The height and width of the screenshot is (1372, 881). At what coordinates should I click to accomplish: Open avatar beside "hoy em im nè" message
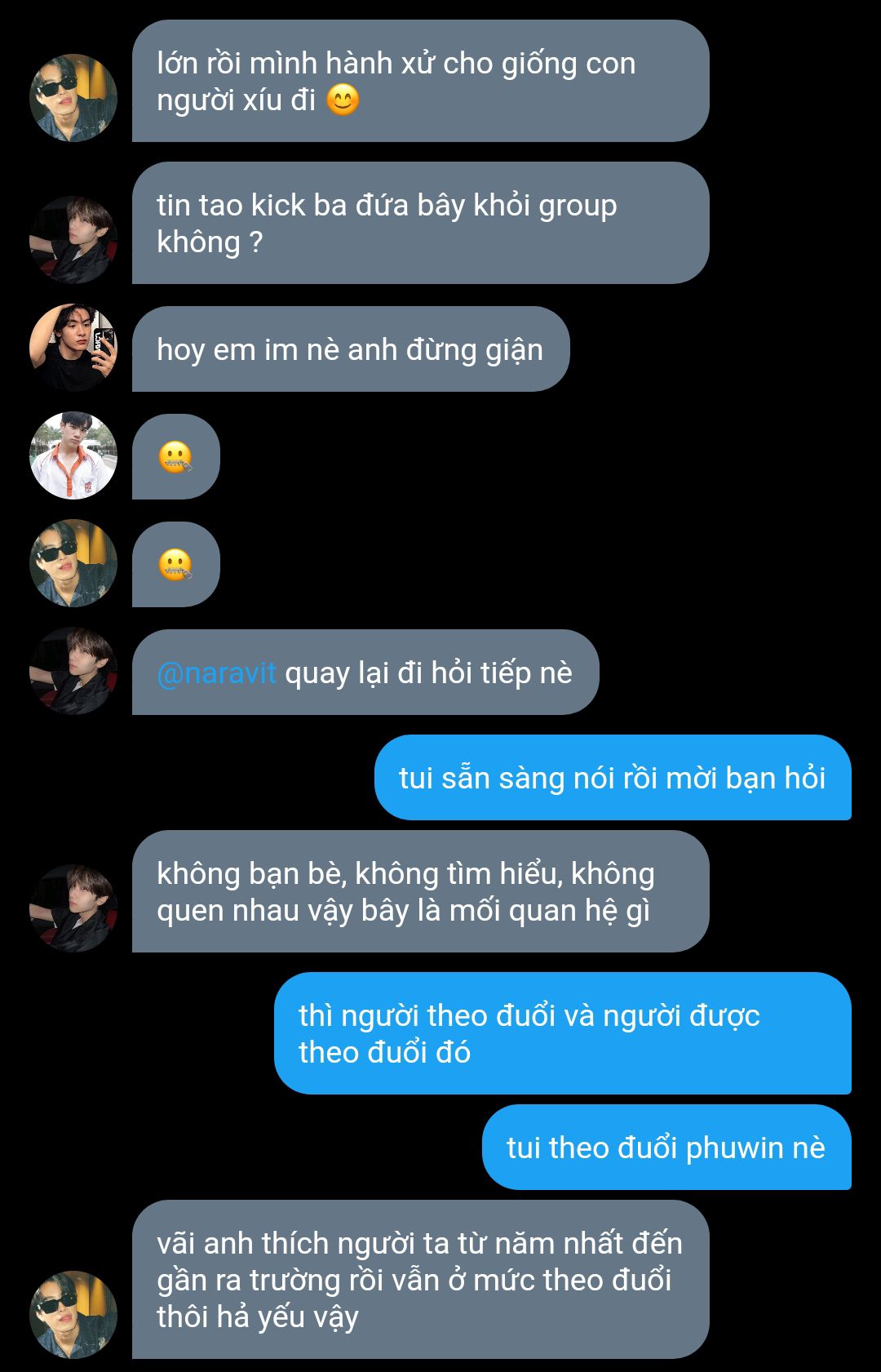pyautogui.click(x=73, y=348)
